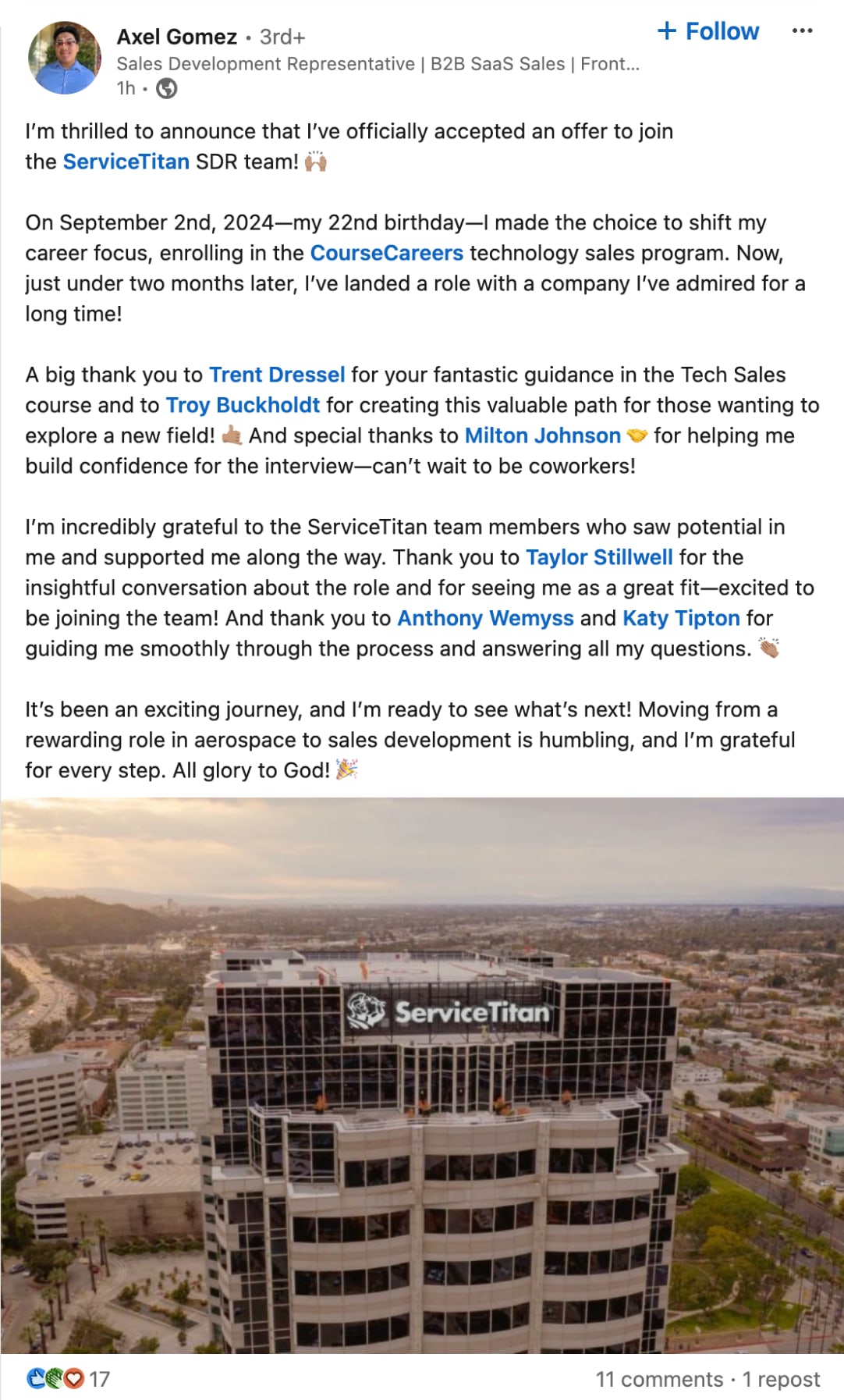The image size is (844, 1400).
Task: View the 17 reactions list
Action: [x=68, y=1379]
